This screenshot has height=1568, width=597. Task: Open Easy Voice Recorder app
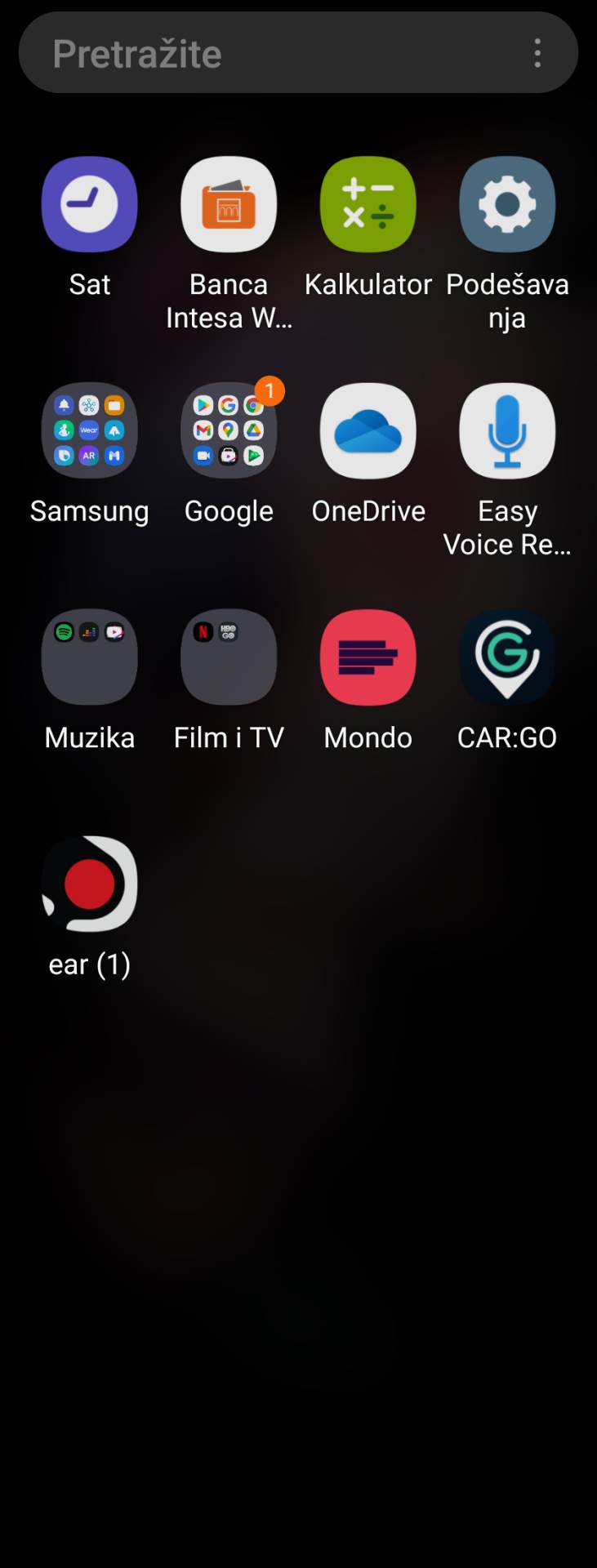click(507, 430)
